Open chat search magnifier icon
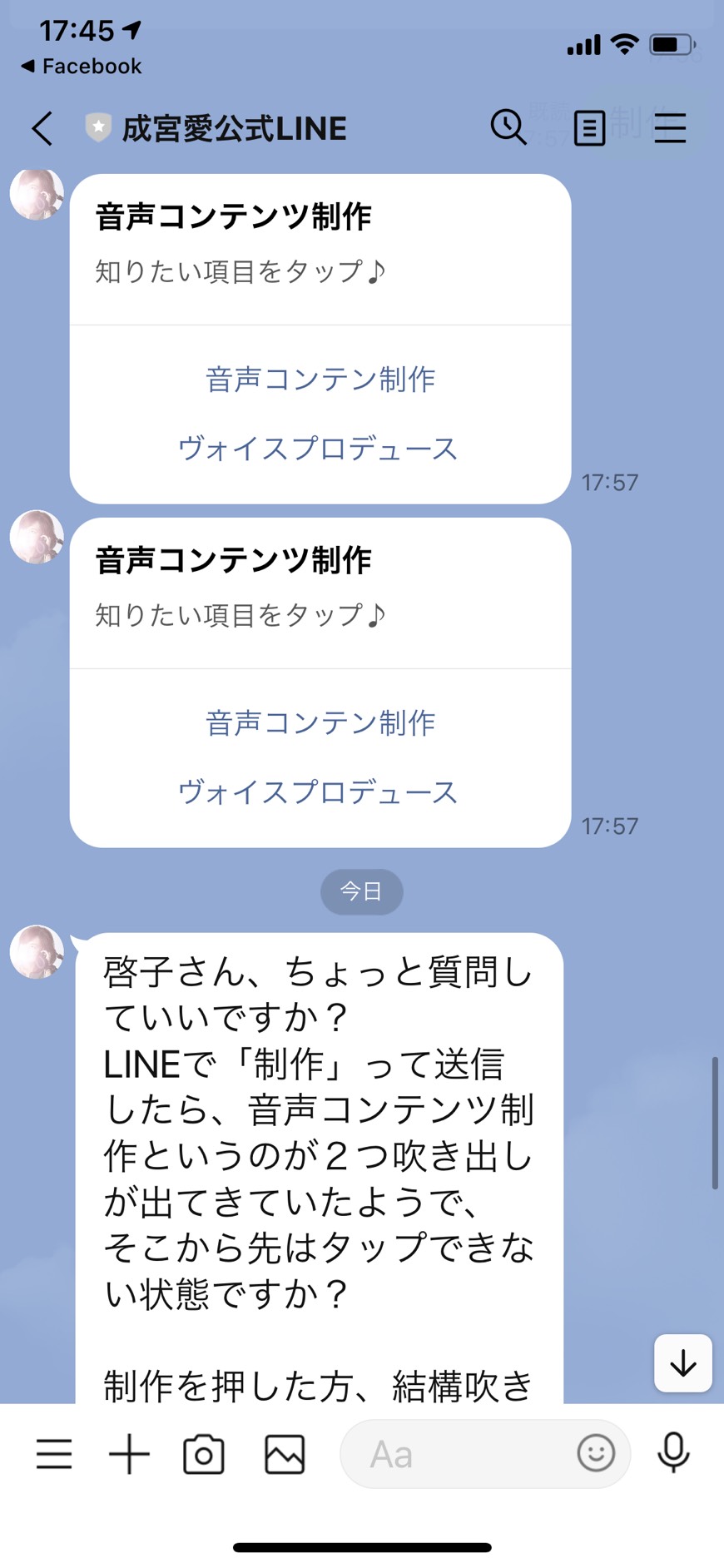The width and height of the screenshot is (724, 1568). click(508, 127)
